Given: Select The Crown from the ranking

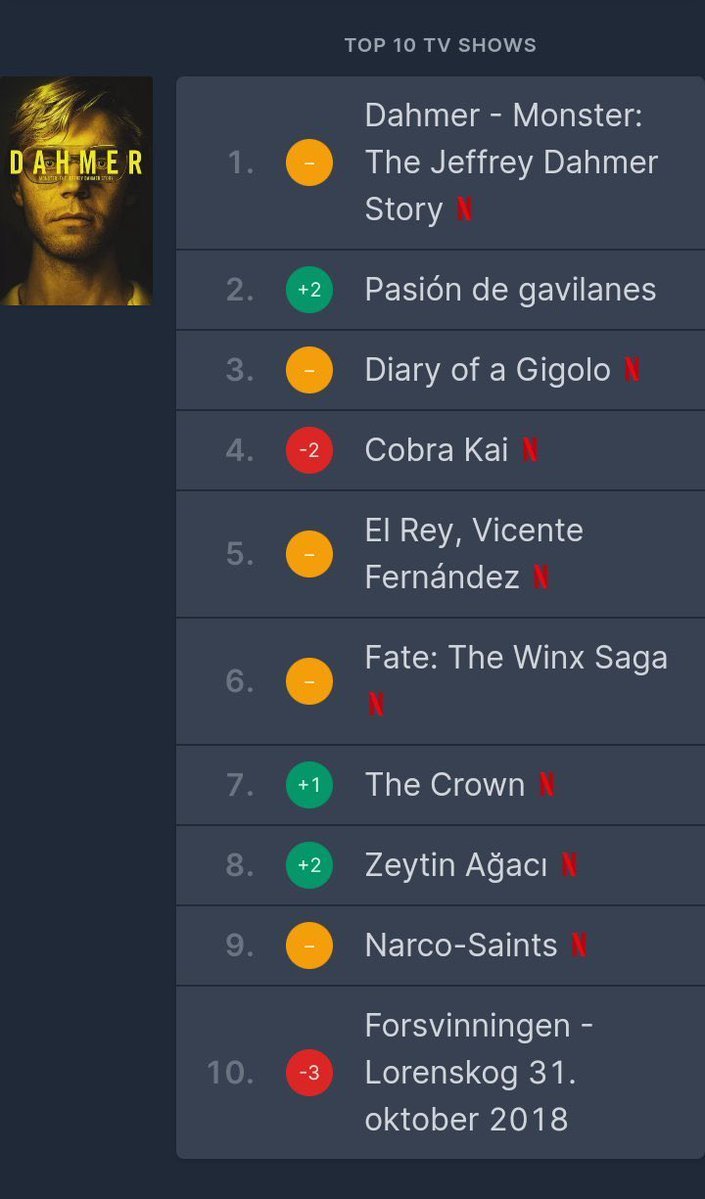Looking at the screenshot, I should [x=440, y=785].
